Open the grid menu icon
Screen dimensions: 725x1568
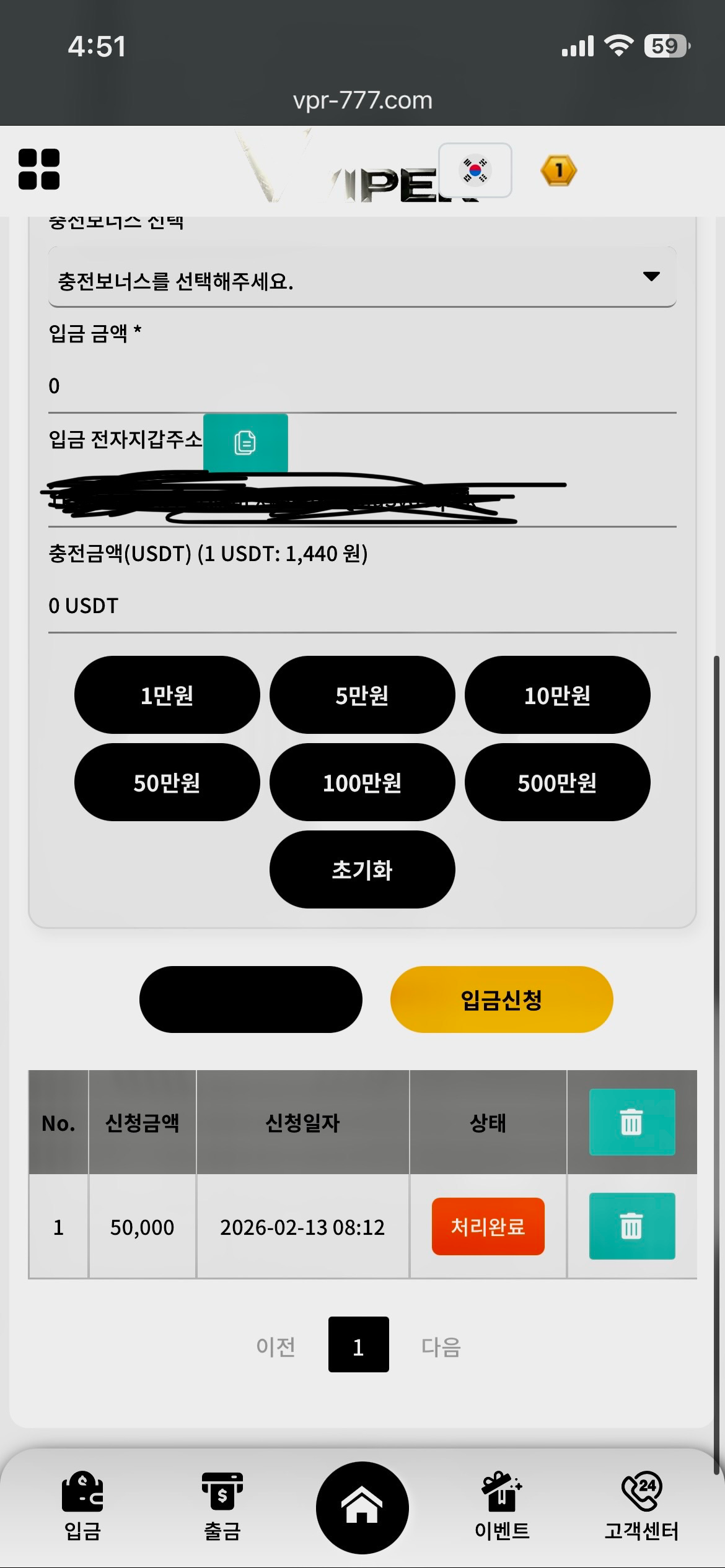tap(39, 169)
